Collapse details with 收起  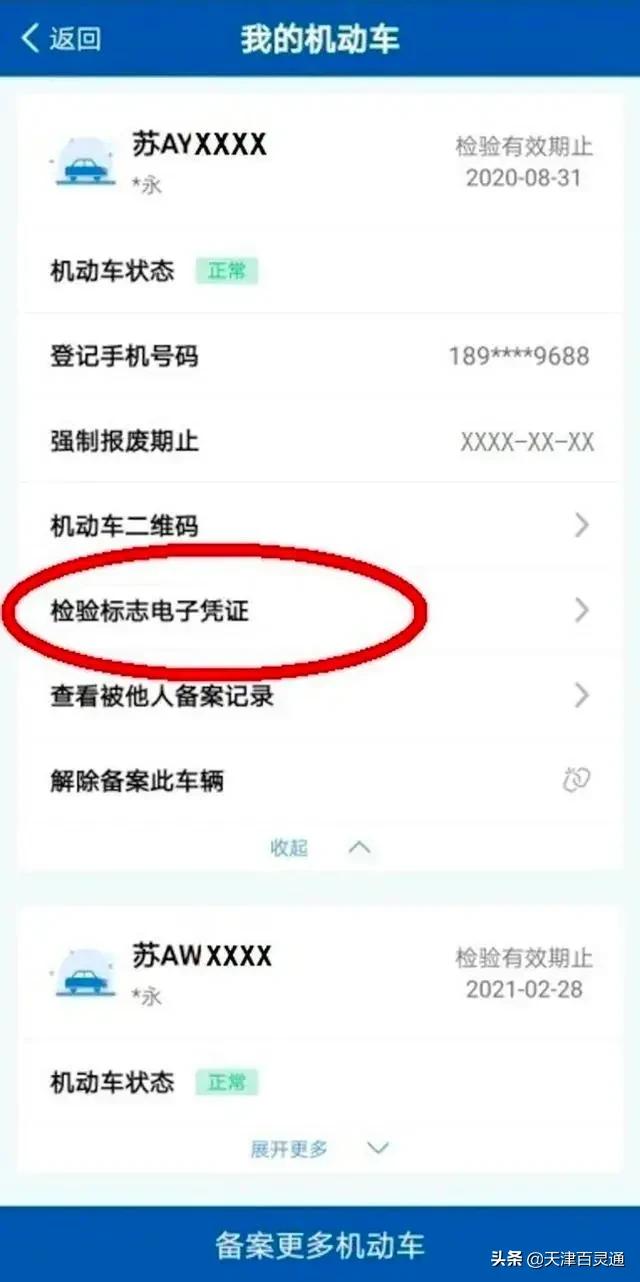tap(318, 848)
